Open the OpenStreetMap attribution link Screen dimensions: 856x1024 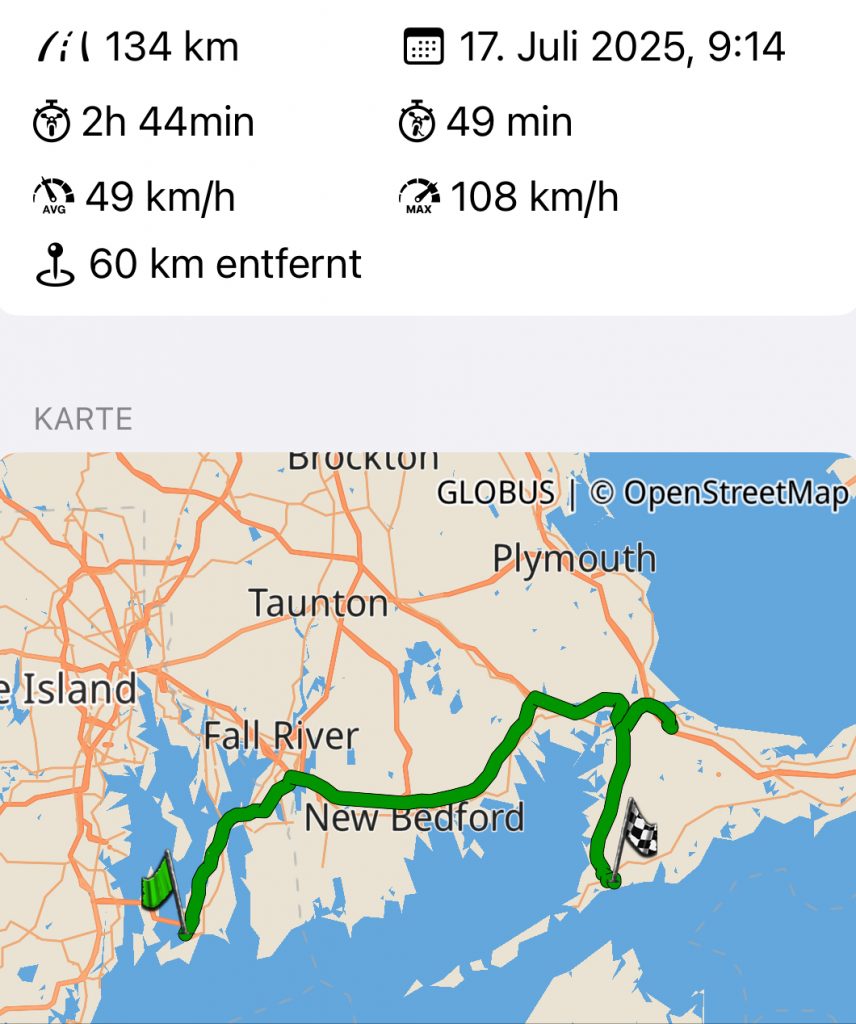point(718,493)
